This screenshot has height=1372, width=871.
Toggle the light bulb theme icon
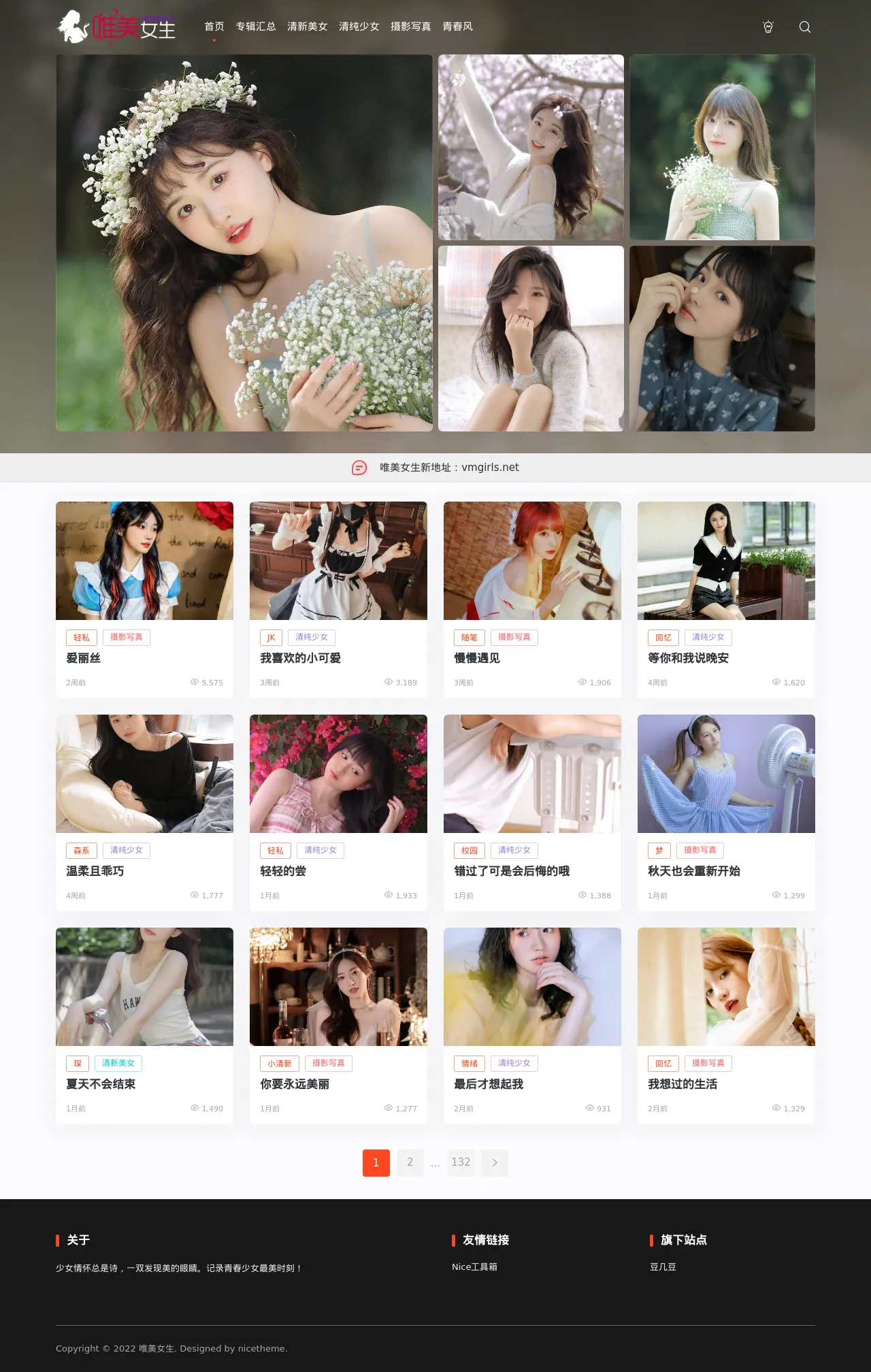click(768, 27)
